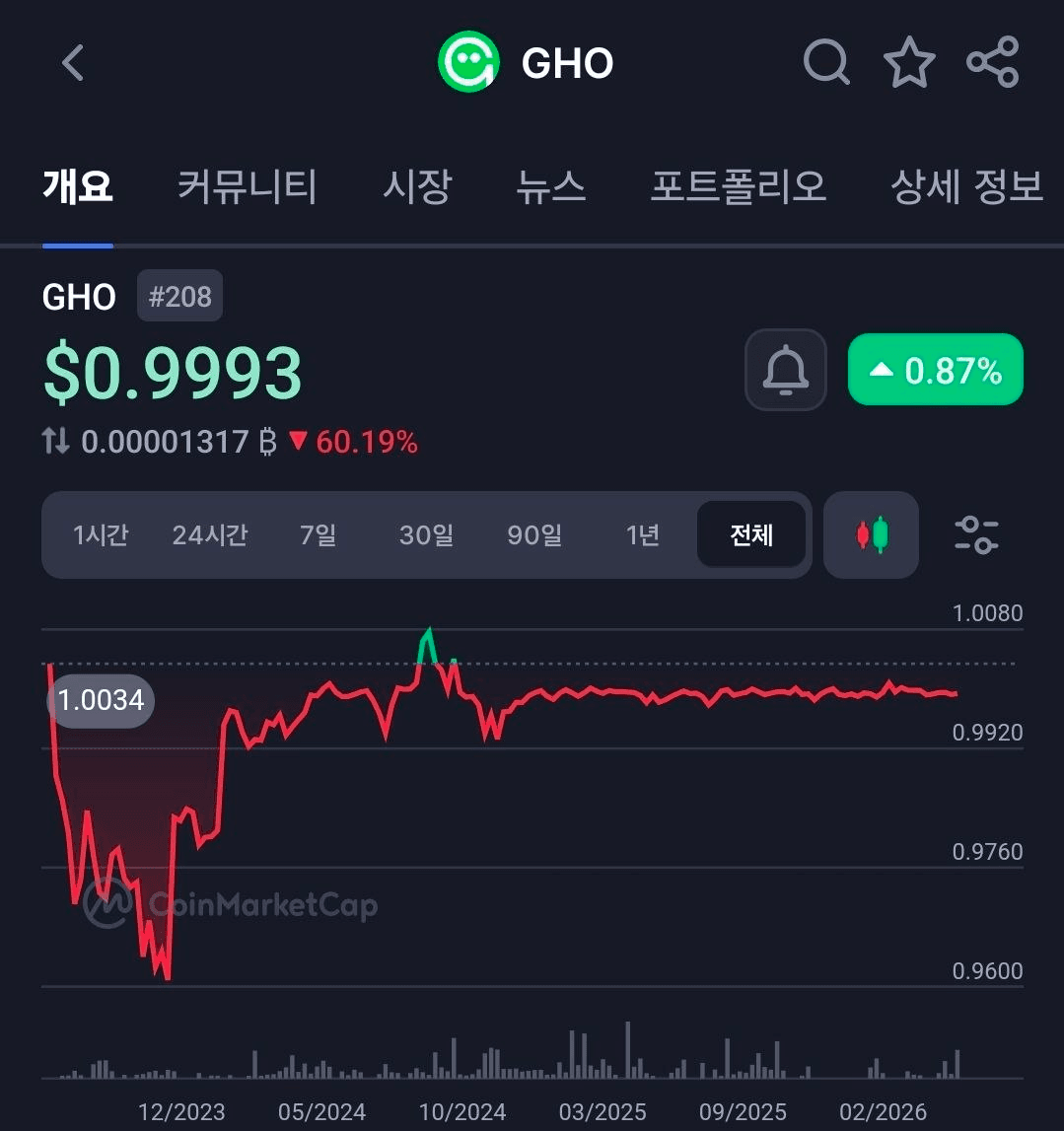
Task: Add GHO to watchlist with star
Action: (908, 63)
